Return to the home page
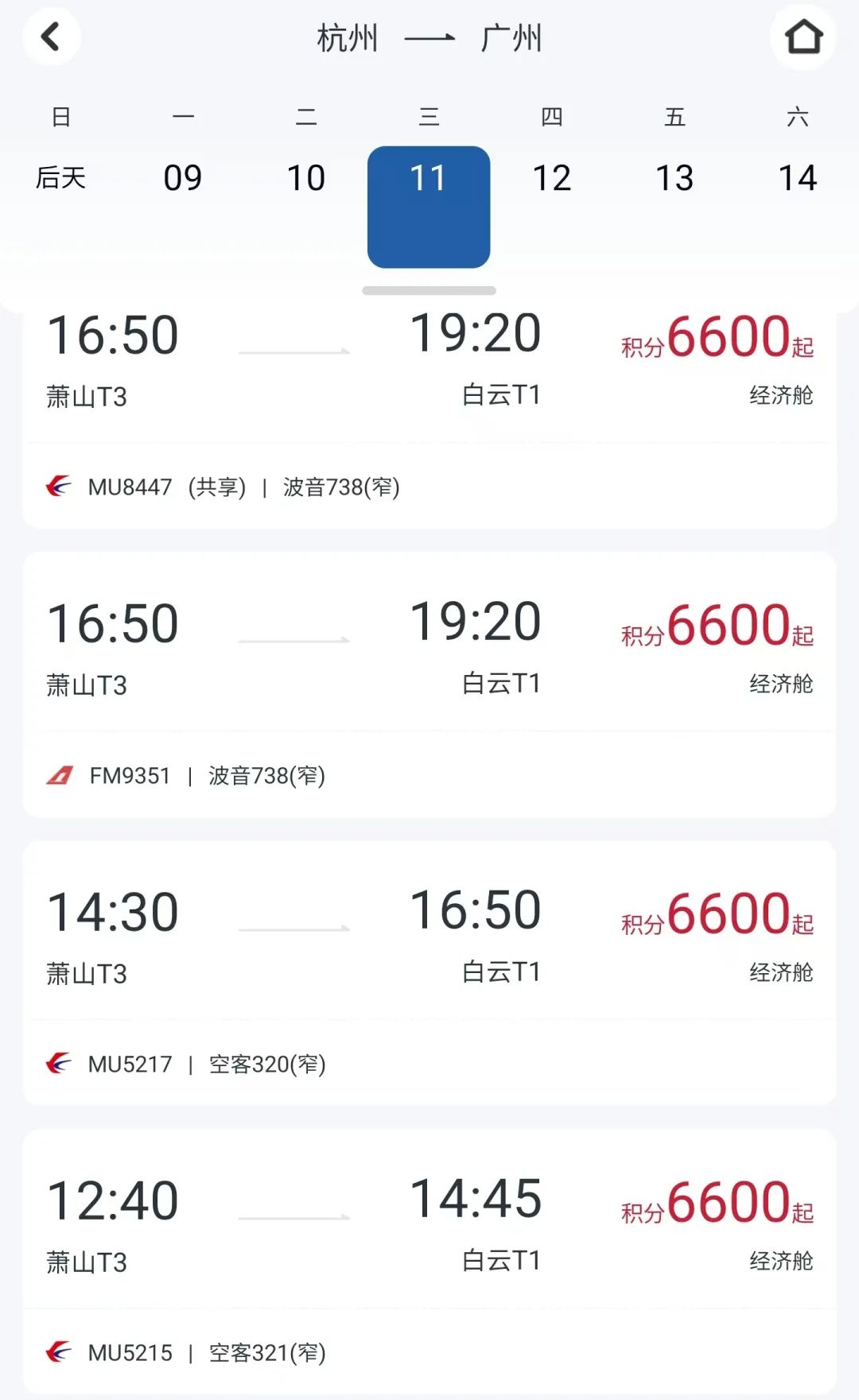The width and height of the screenshot is (859, 1400). [803, 37]
